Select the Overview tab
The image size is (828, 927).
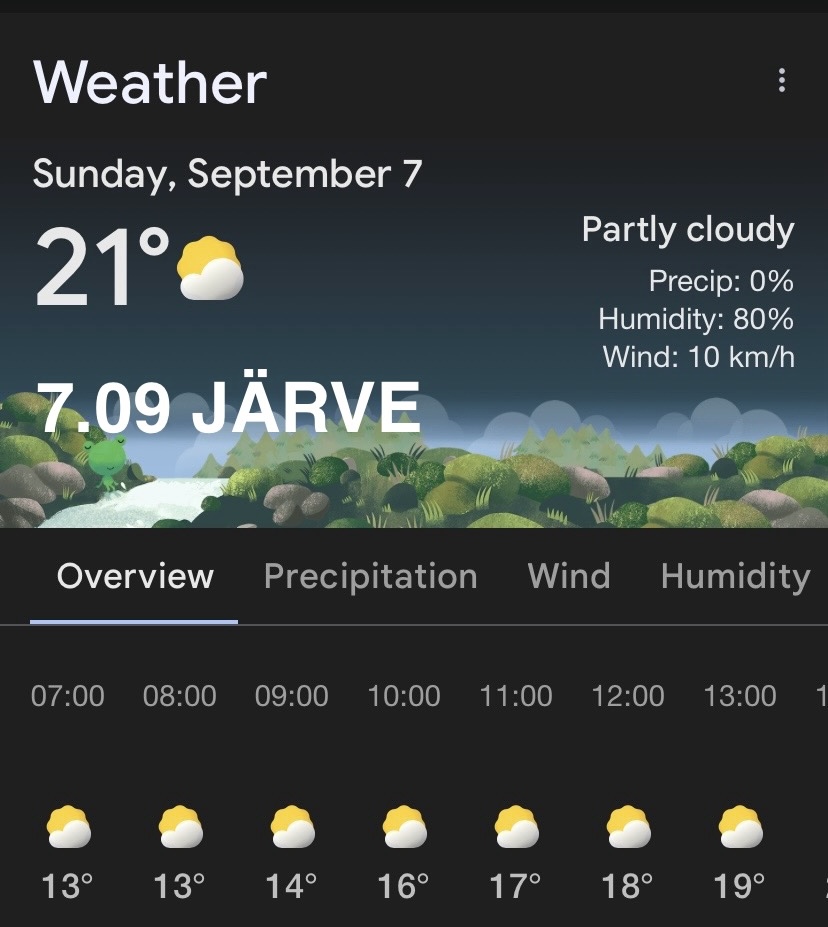pyautogui.click(x=135, y=577)
